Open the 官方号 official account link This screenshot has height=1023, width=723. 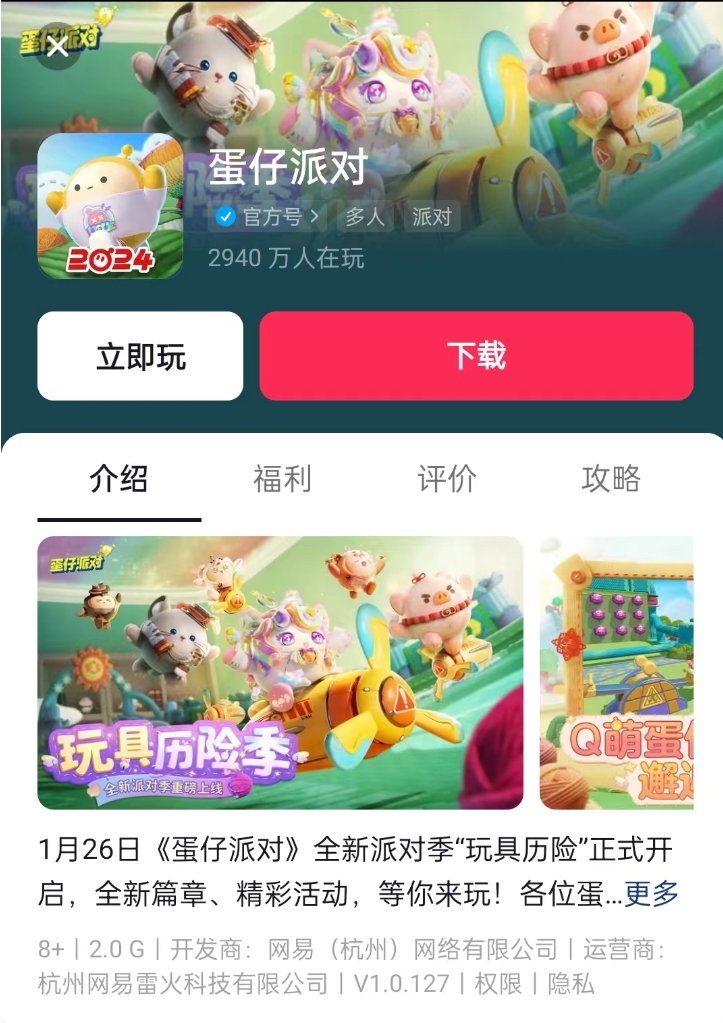[x=268, y=216]
